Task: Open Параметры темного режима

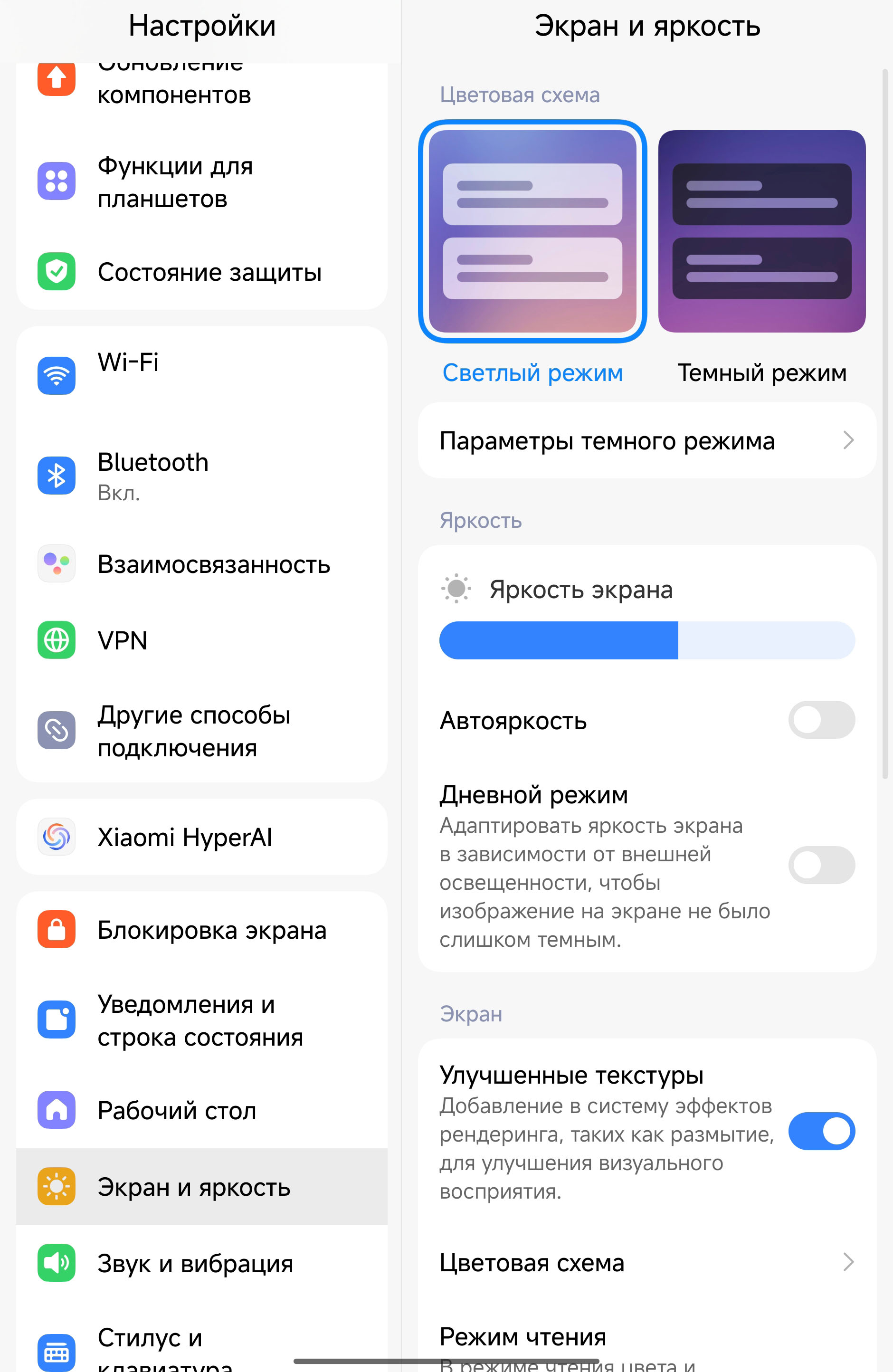Action: 646,440
